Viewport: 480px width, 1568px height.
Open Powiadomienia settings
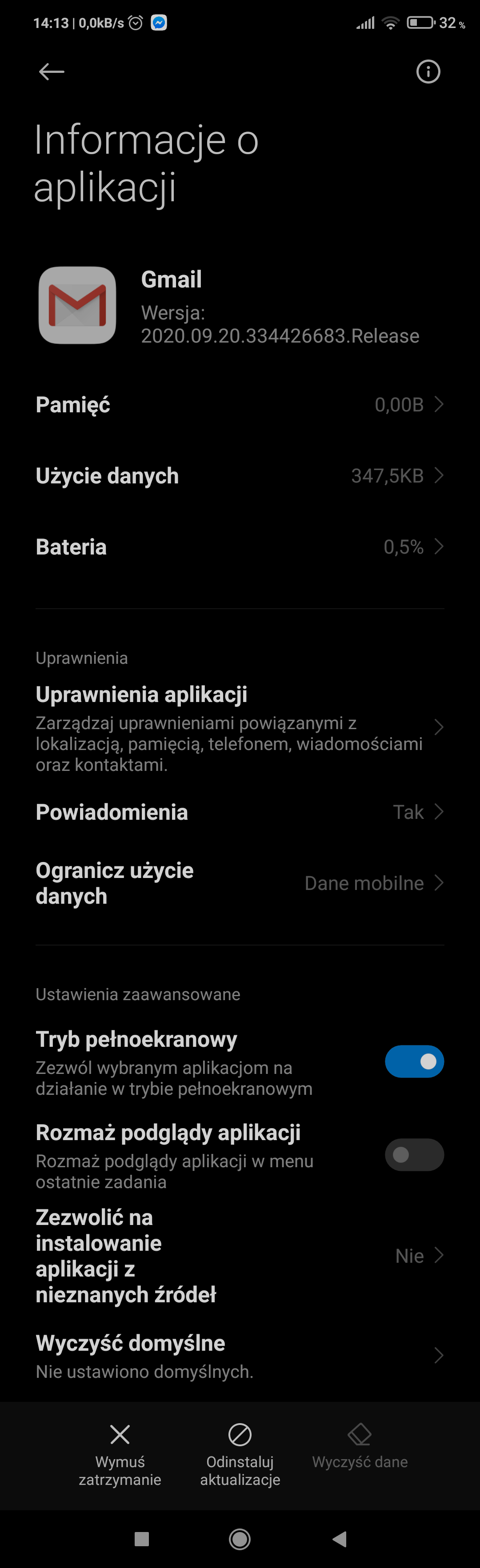(x=240, y=812)
